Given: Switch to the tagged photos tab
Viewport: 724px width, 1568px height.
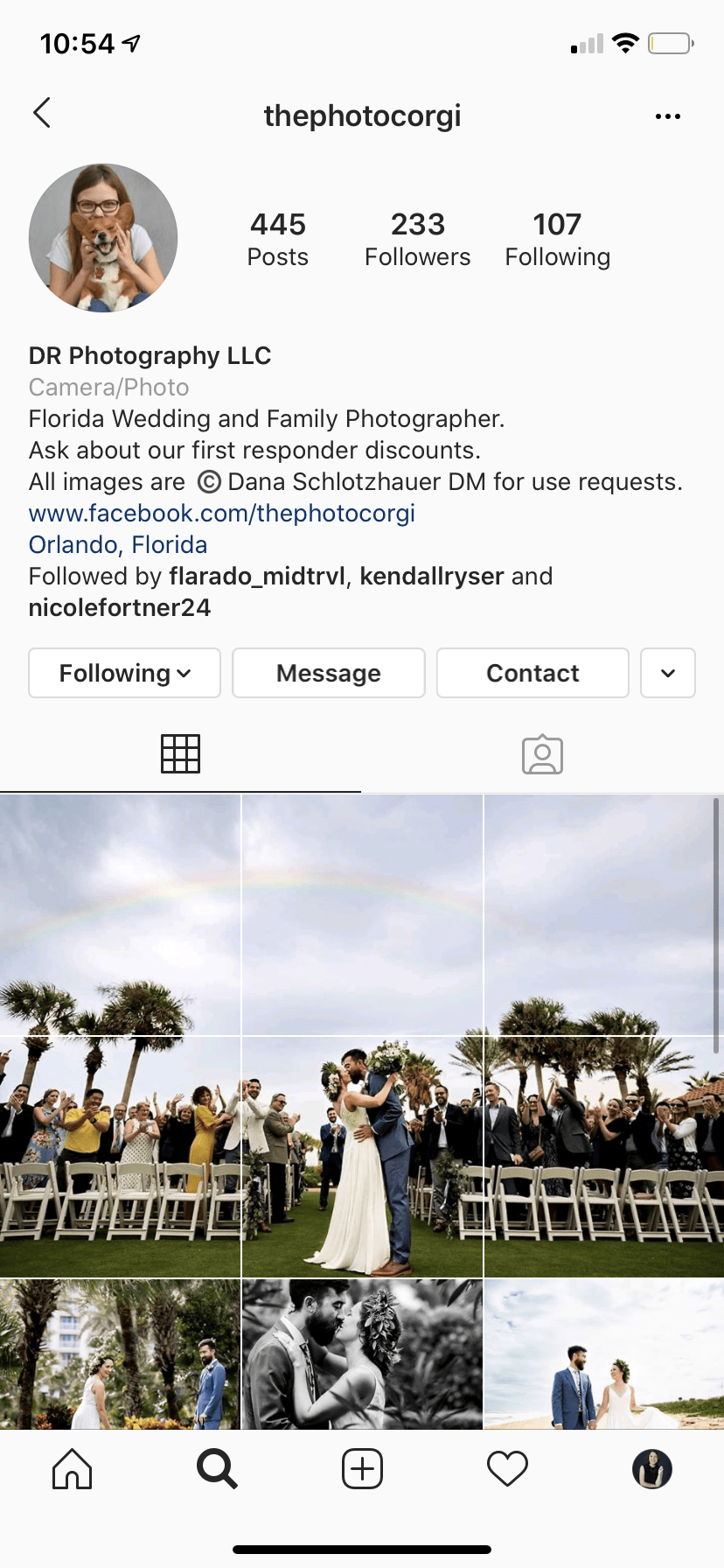Looking at the screenshot, I should [542, 753].
